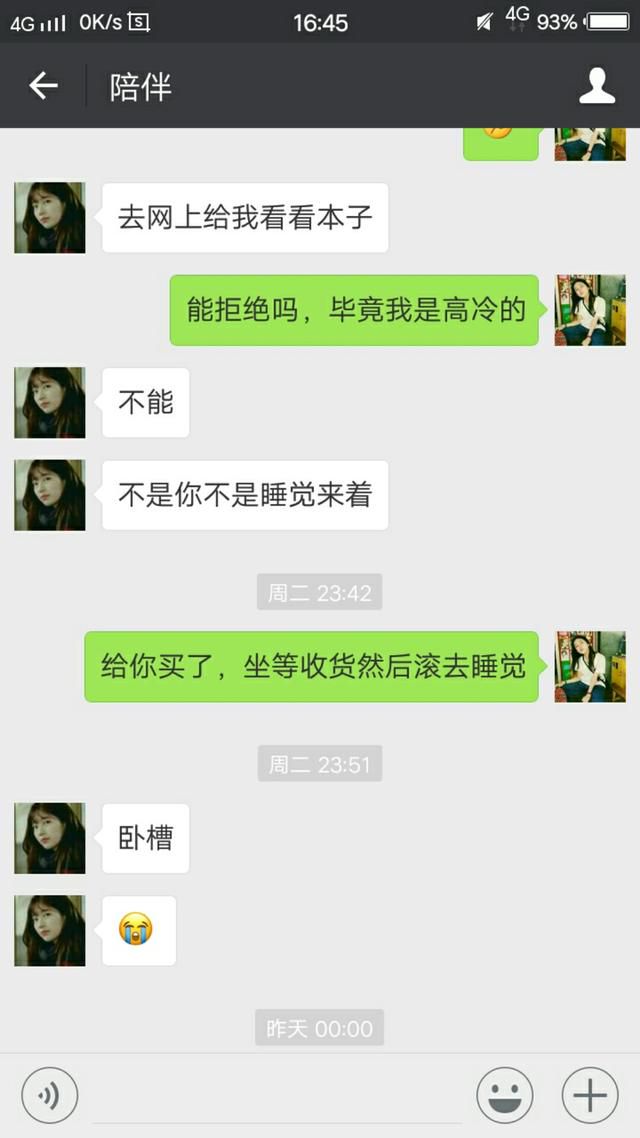This screenshot has height=1138, width=640.
Task: Open my avatar beside 能拒绝吗 message
Action: [590, 310]
